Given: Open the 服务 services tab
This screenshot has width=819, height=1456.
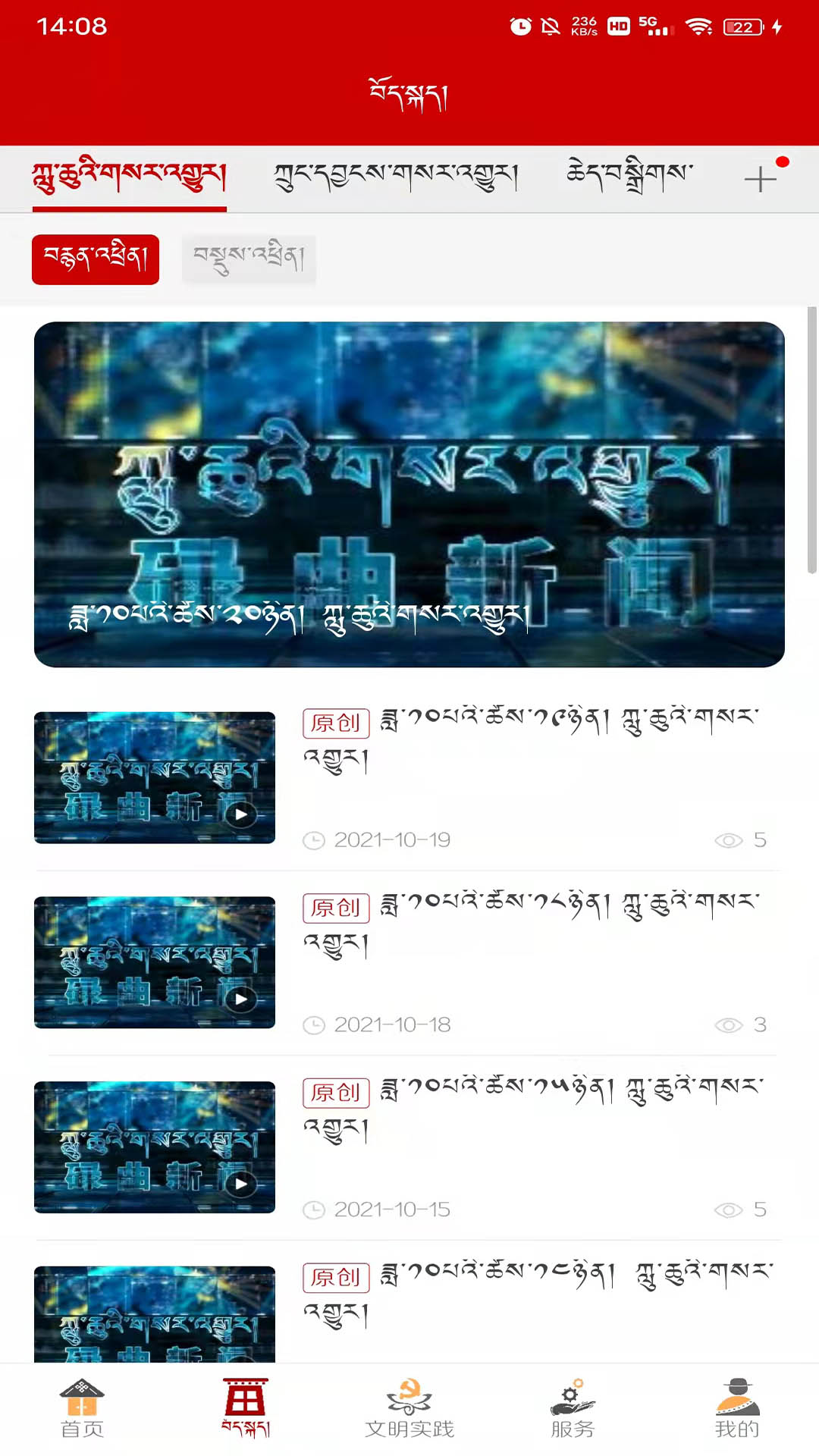Looking at the screenshot, I should (x=573, y=1409).
